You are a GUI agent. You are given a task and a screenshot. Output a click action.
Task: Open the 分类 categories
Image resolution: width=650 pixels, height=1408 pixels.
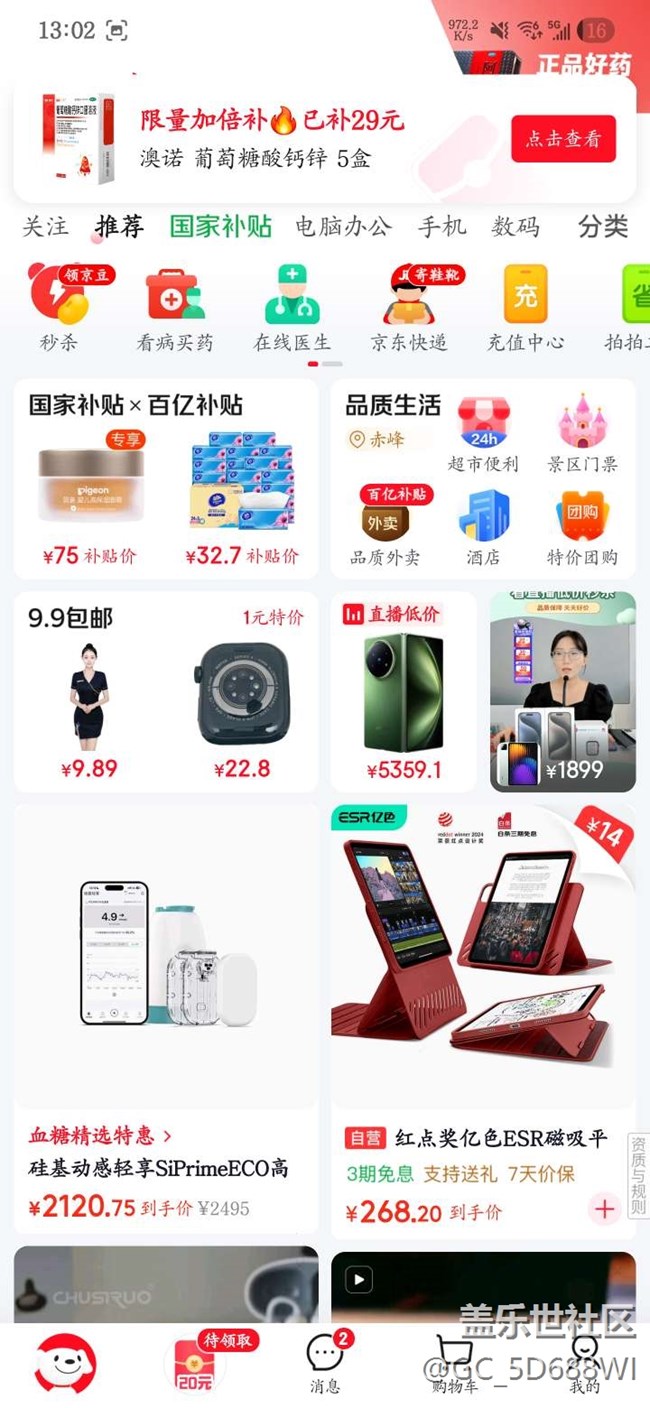603,227
